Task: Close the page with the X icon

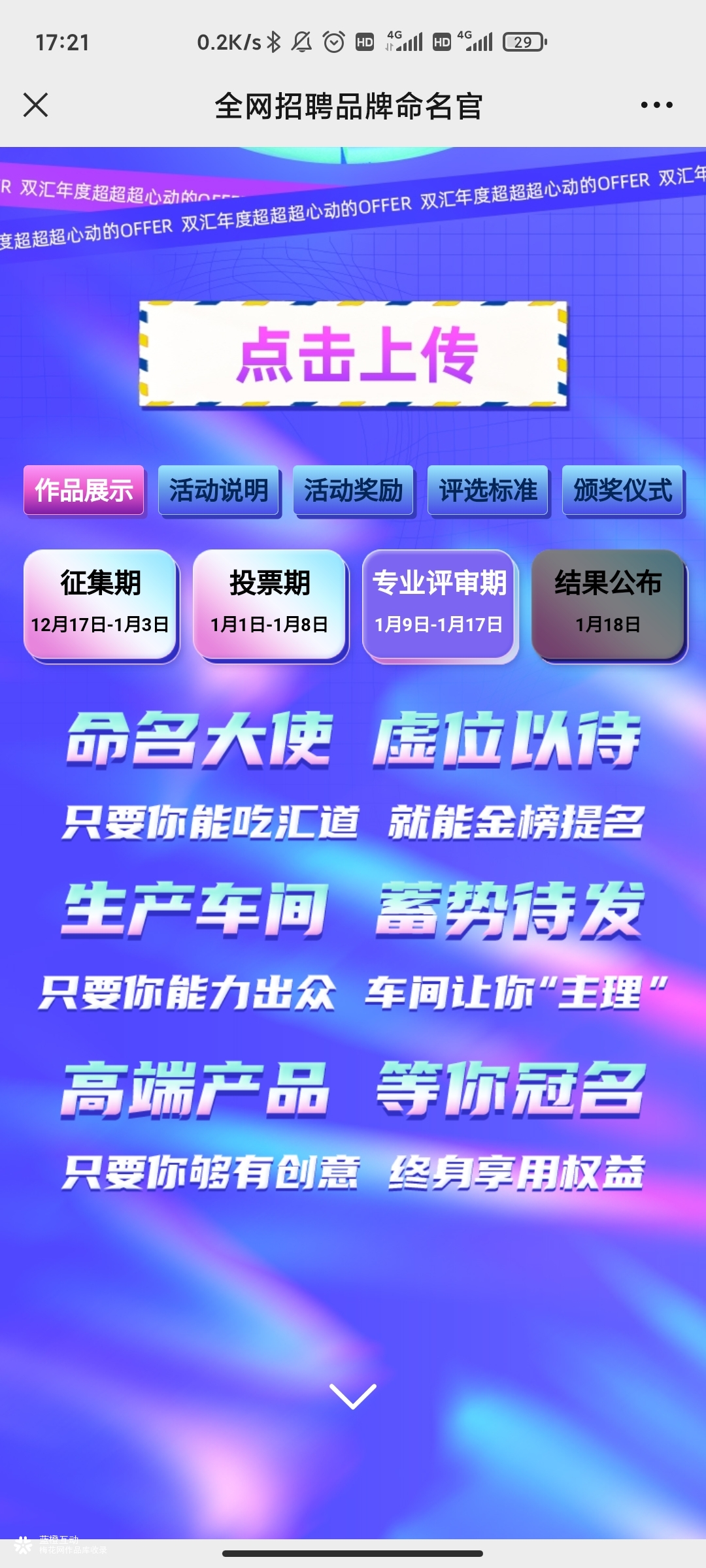Action: click(x=35, y=105)
